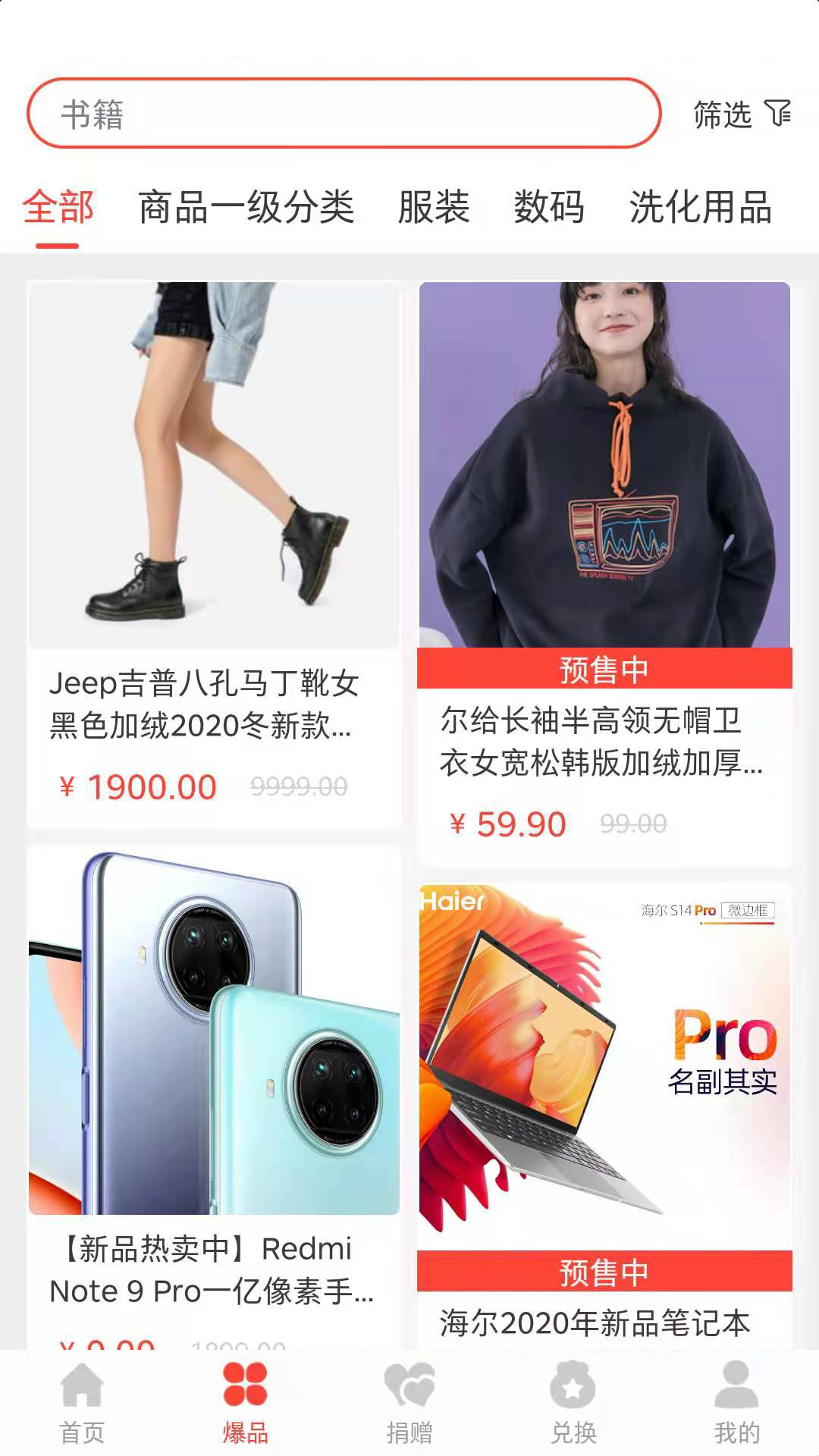Tap the 书籍 search box

pyautogui.click(x=344, y=114)
